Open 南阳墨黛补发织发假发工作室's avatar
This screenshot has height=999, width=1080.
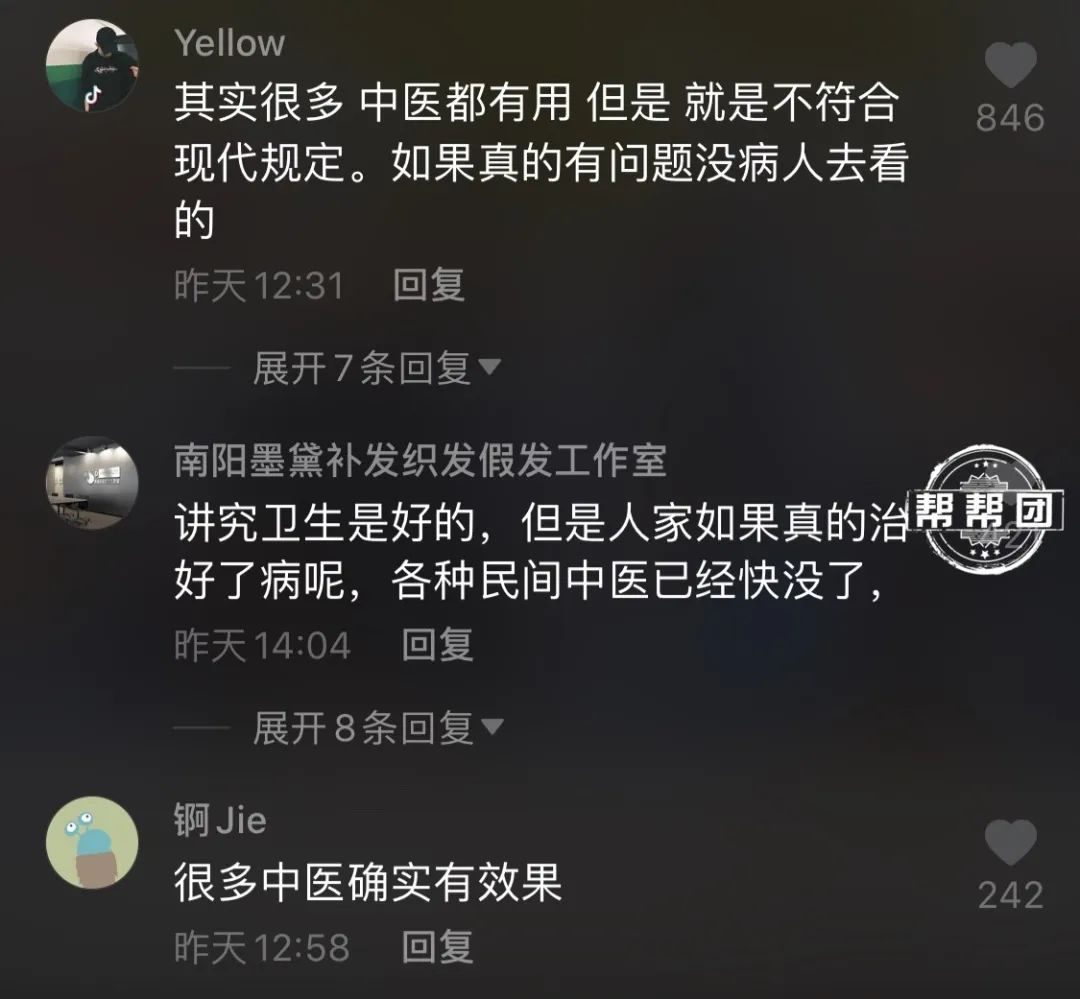[92, 483]
